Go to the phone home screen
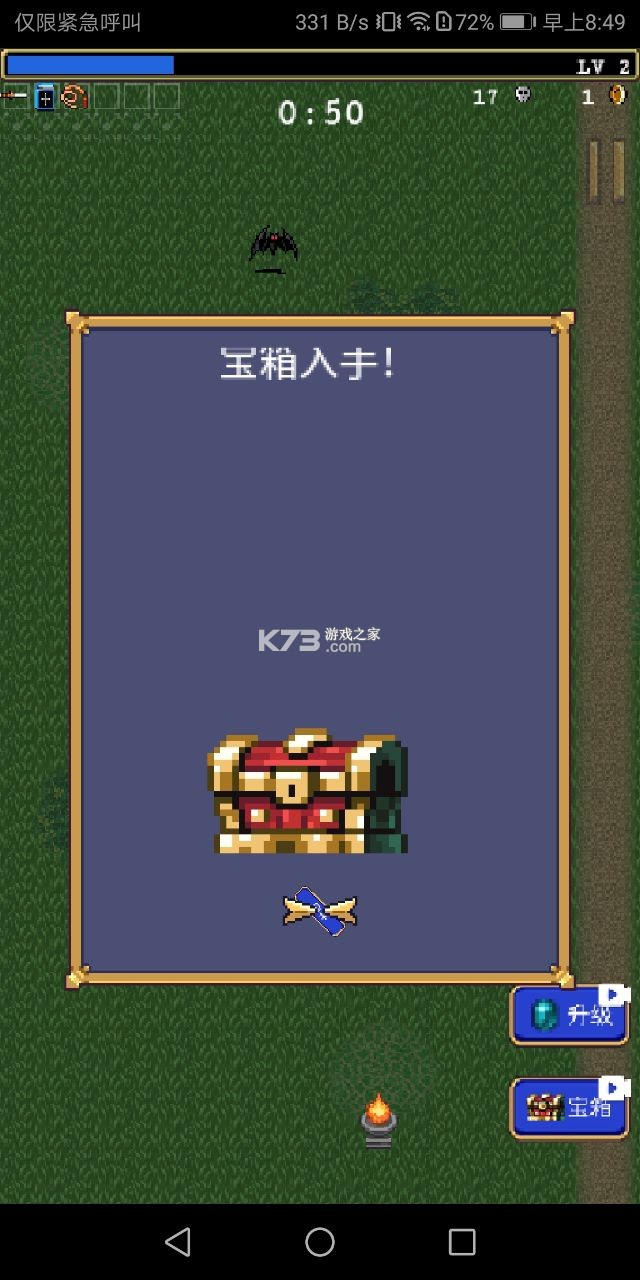 (x=320, y=1242)
